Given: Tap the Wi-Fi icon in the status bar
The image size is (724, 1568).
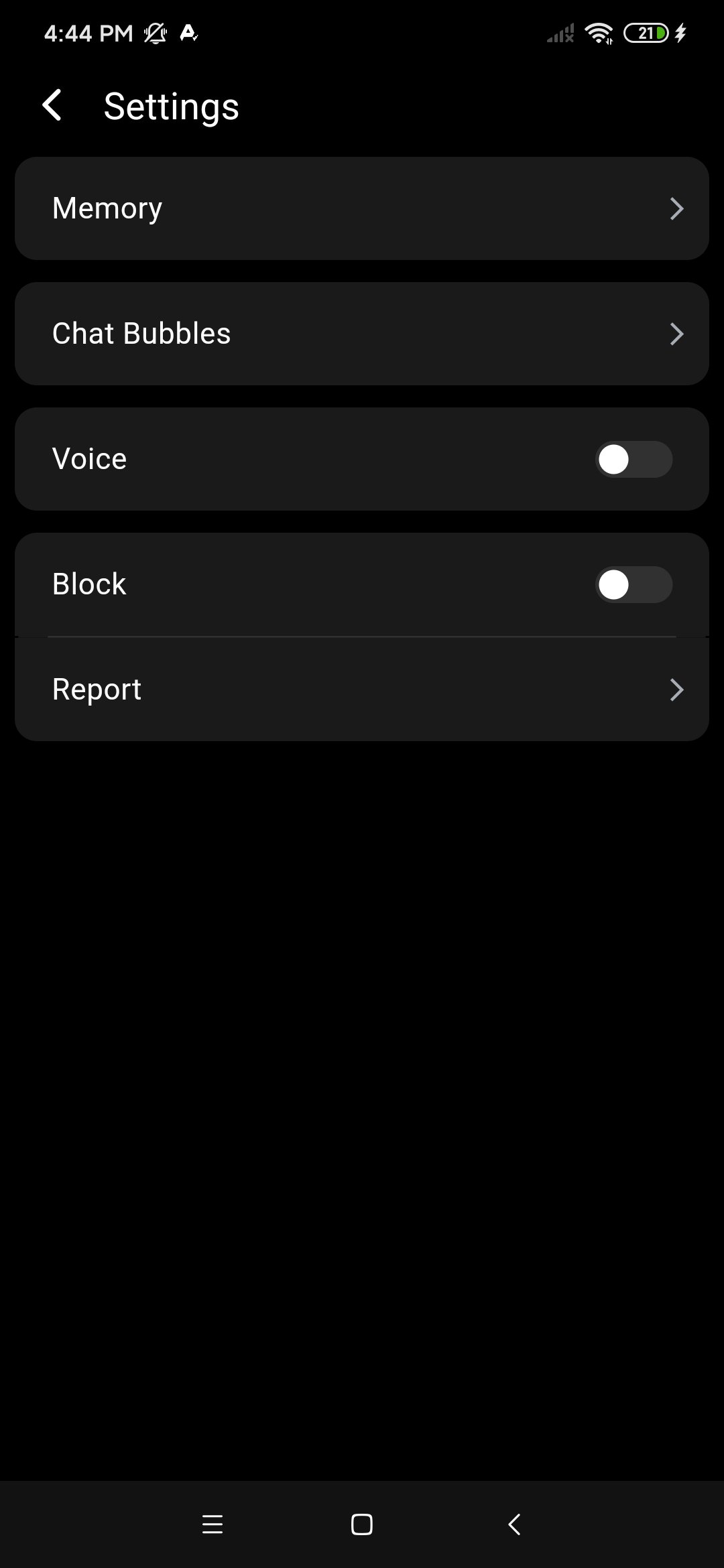Looking at the screenshot, I should tap(599, 32).
